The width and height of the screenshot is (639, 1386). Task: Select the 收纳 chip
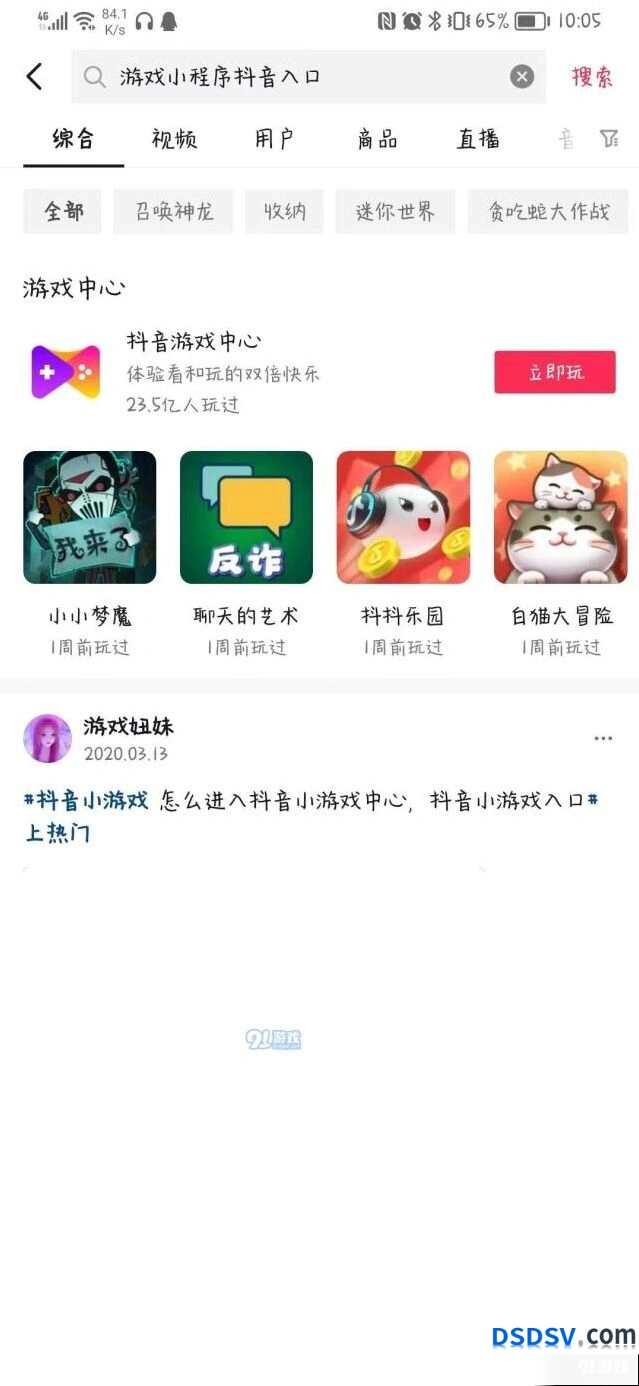(x=284, y=211)
